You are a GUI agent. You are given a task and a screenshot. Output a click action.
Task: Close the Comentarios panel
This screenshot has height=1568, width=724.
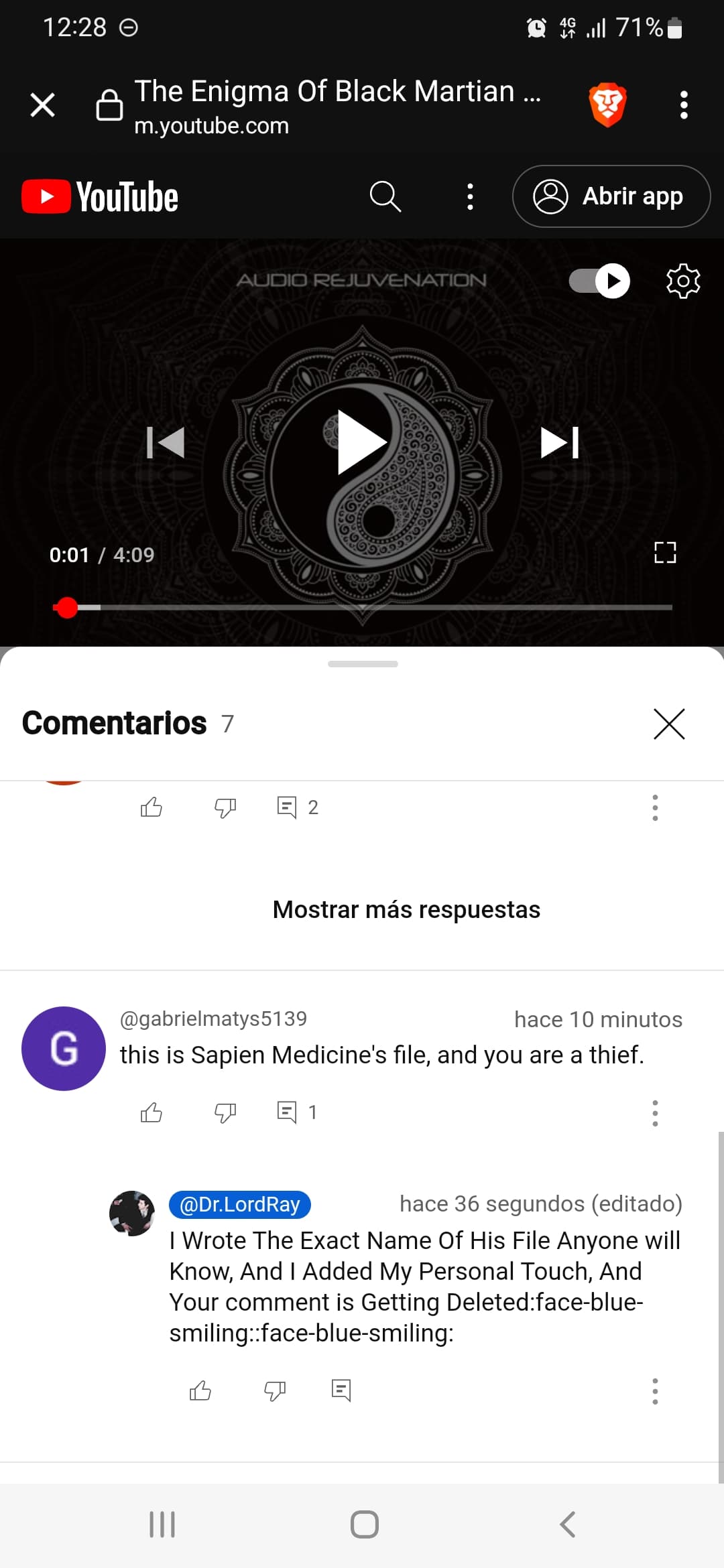click(669, 724)
